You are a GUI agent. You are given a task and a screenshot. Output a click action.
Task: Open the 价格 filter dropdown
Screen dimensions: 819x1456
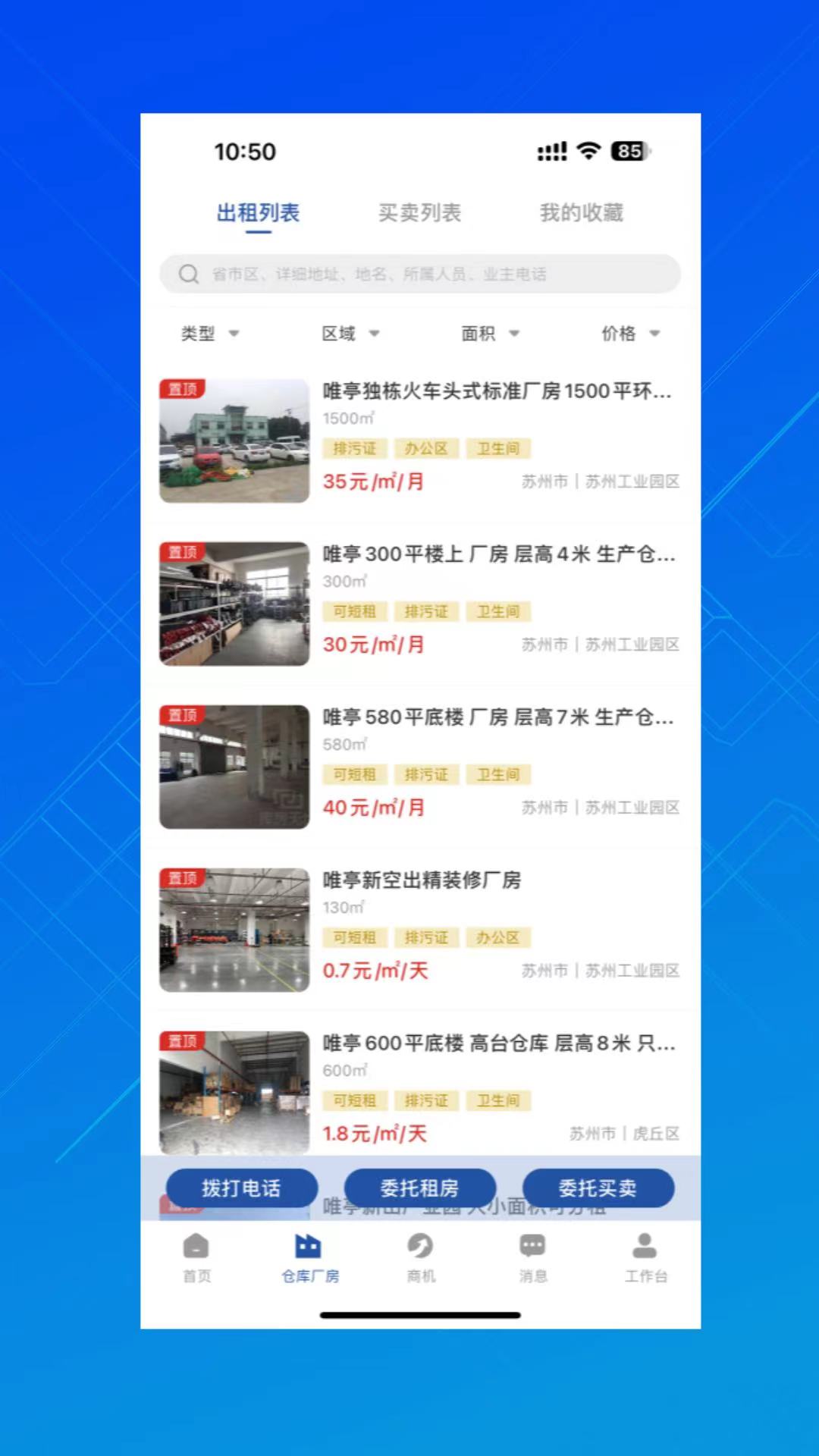coord(630,334)
